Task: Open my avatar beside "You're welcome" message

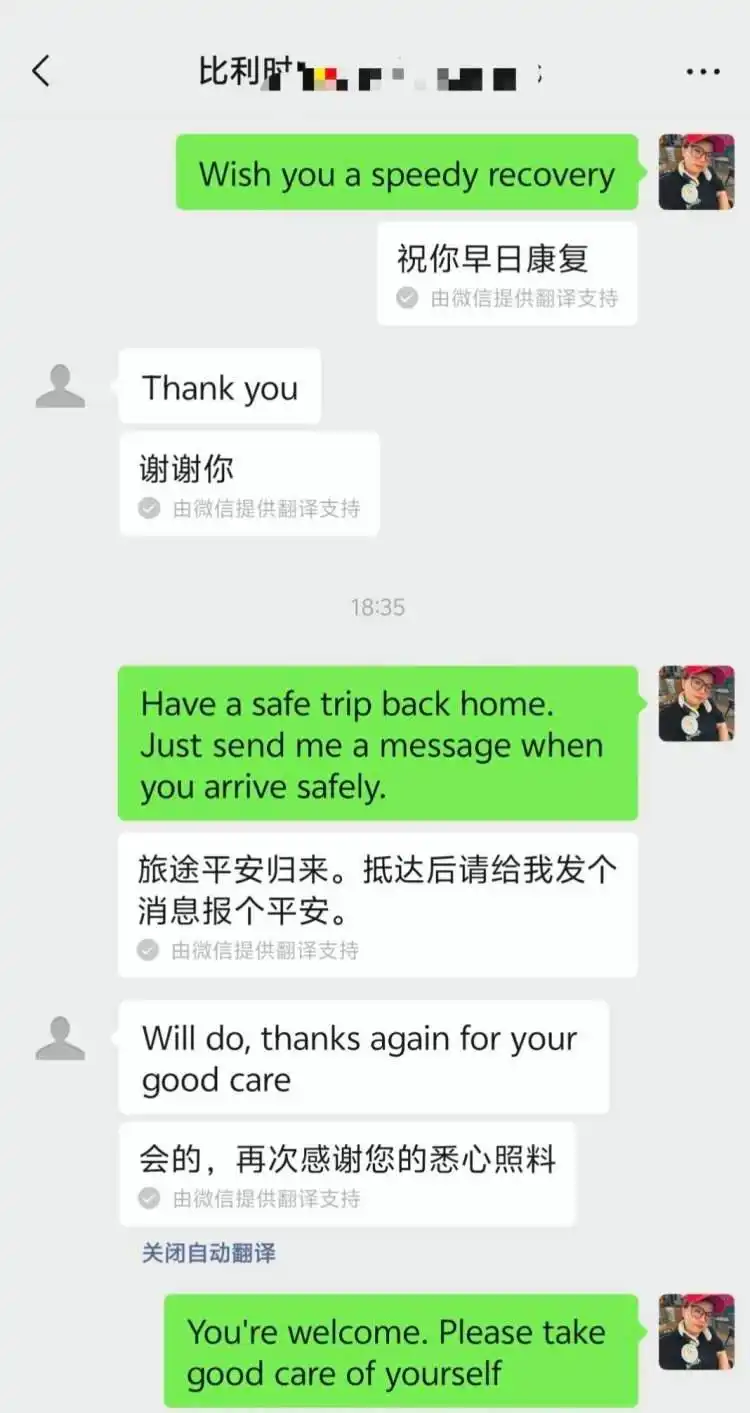Action: [x=696, y=1332]
